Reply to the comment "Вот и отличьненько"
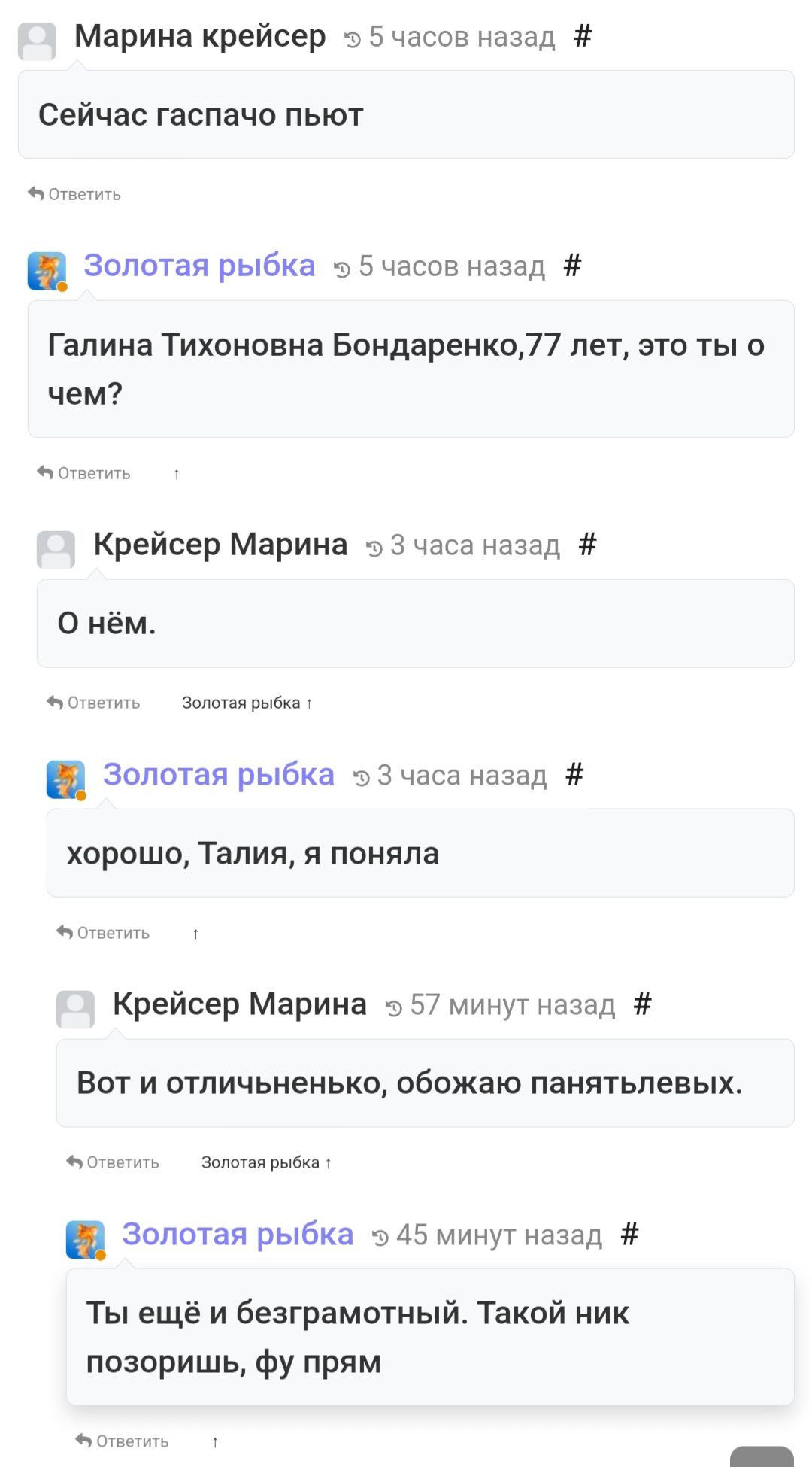Screen dimensions: 812x1467 coord(113,1162)
